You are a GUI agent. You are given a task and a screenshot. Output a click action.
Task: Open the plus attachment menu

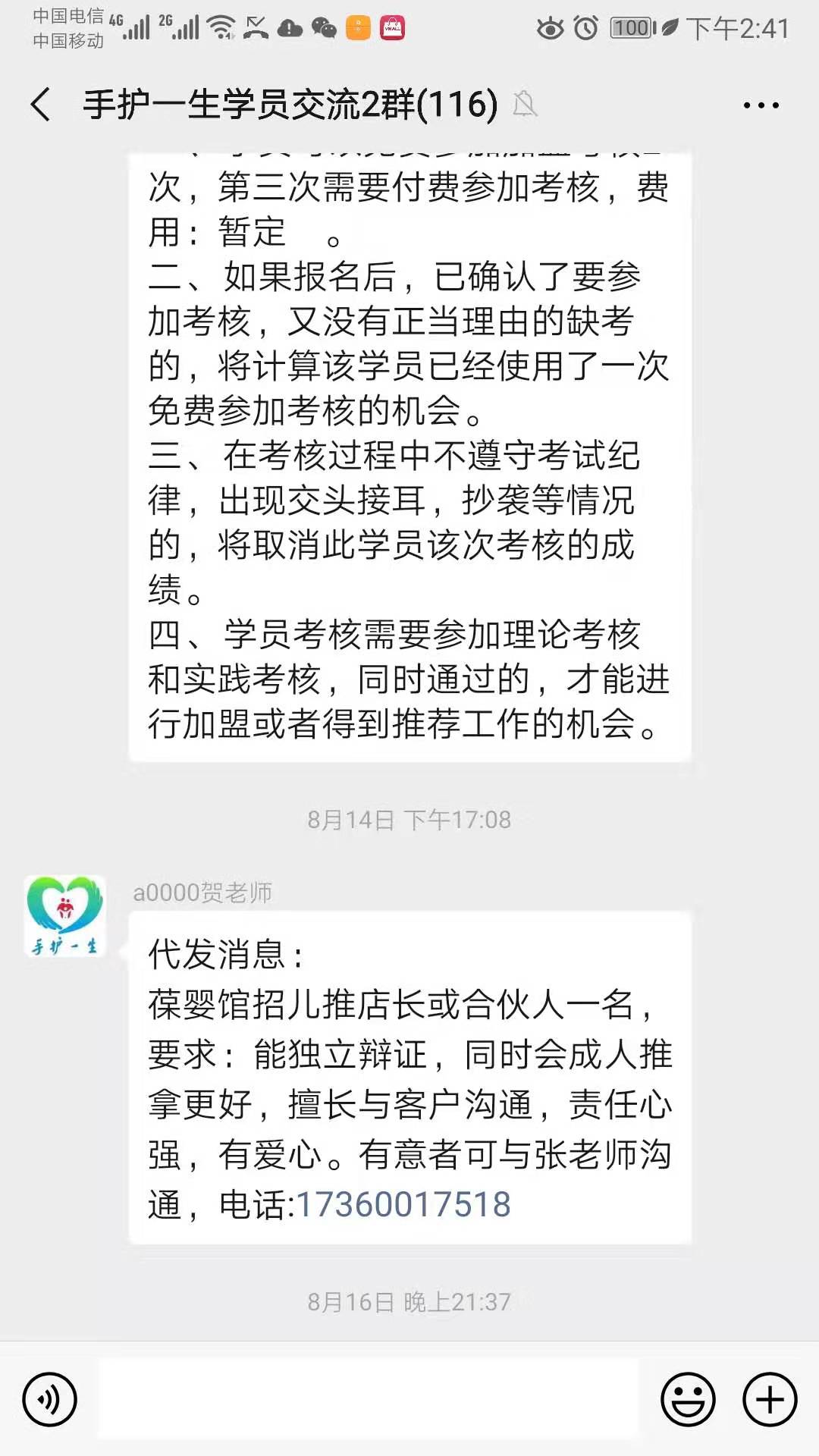[x=769, y=1399]
